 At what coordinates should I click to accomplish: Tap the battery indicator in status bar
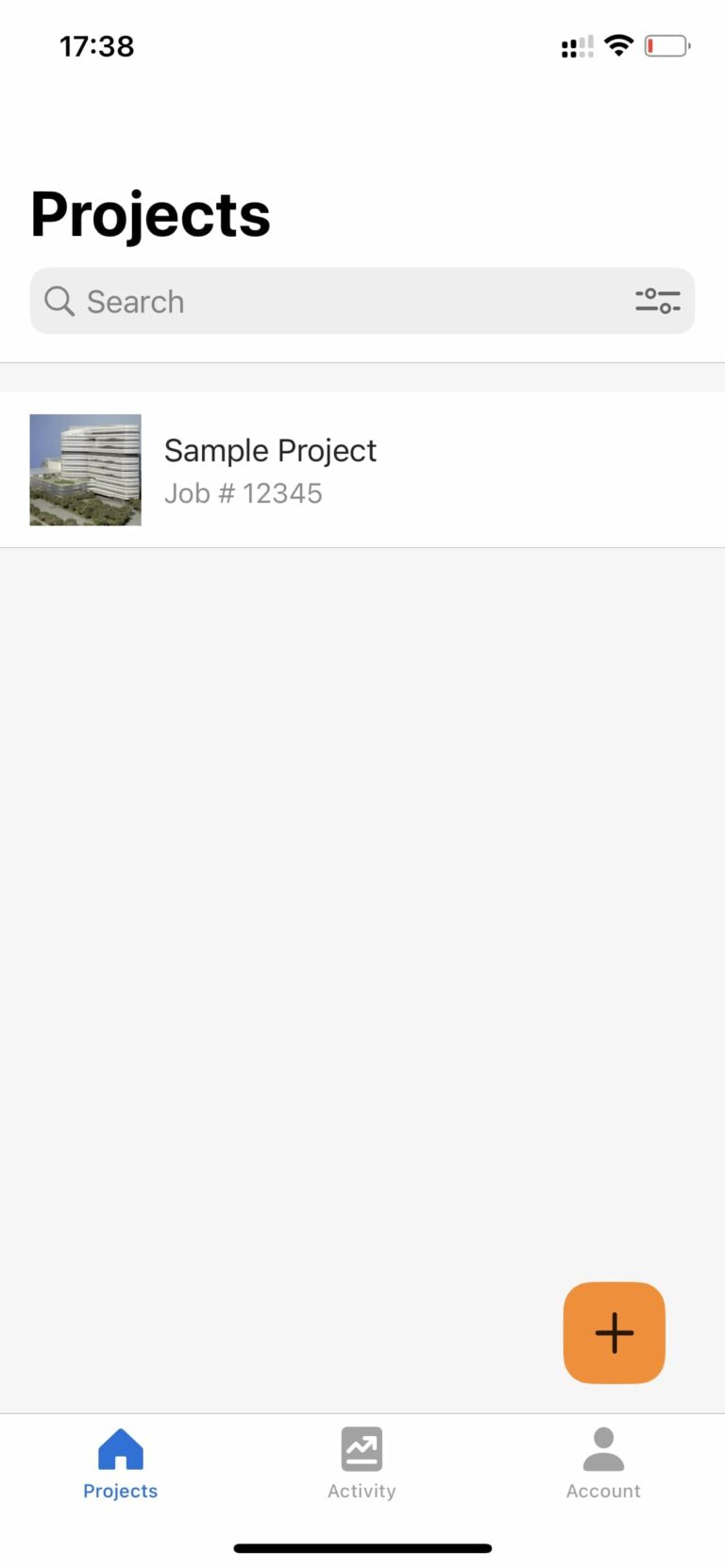[x=666, y=45]
